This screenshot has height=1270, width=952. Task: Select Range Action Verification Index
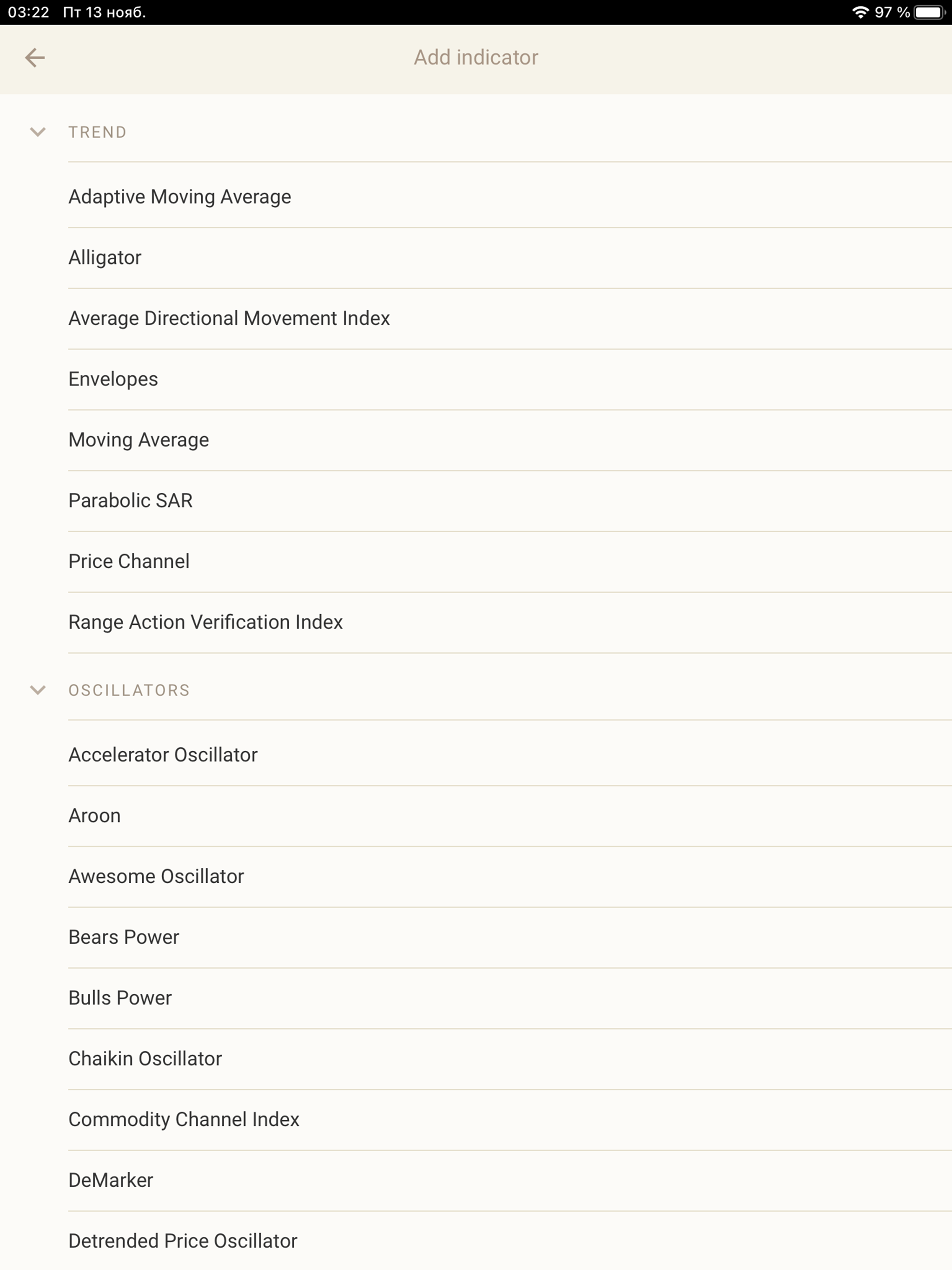coord(205,622)
